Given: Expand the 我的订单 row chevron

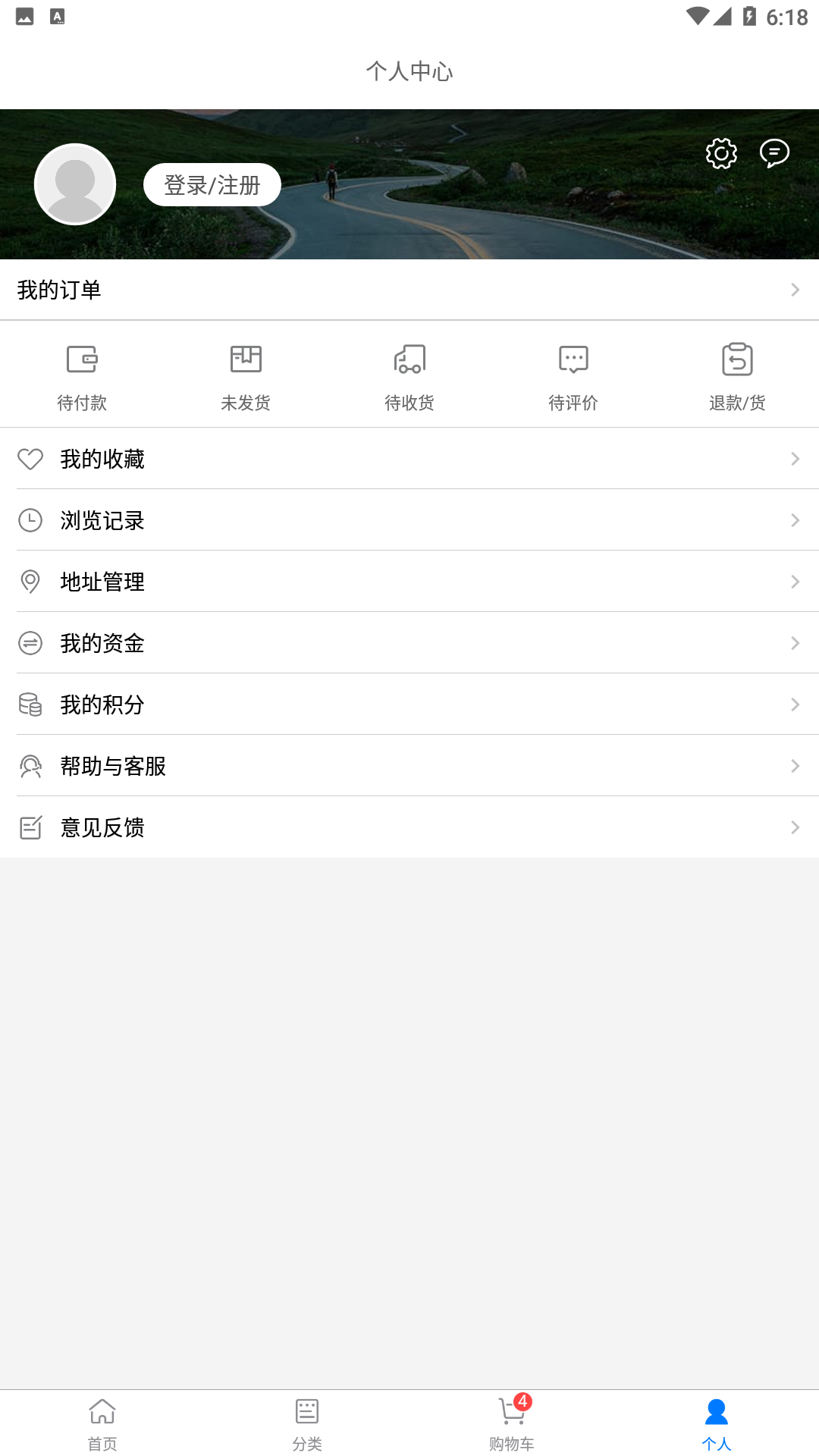Looking at the screenshot, I should click(793, 289).
